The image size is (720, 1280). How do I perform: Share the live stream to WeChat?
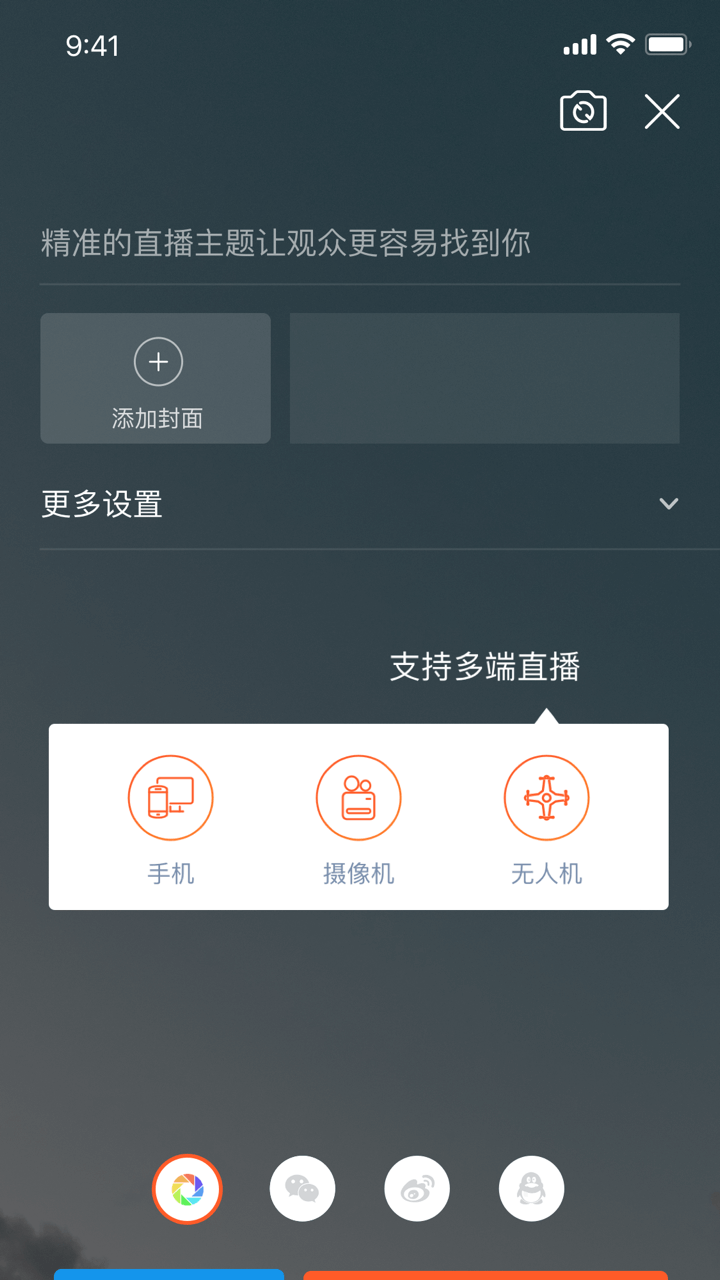coord(302,1189)
